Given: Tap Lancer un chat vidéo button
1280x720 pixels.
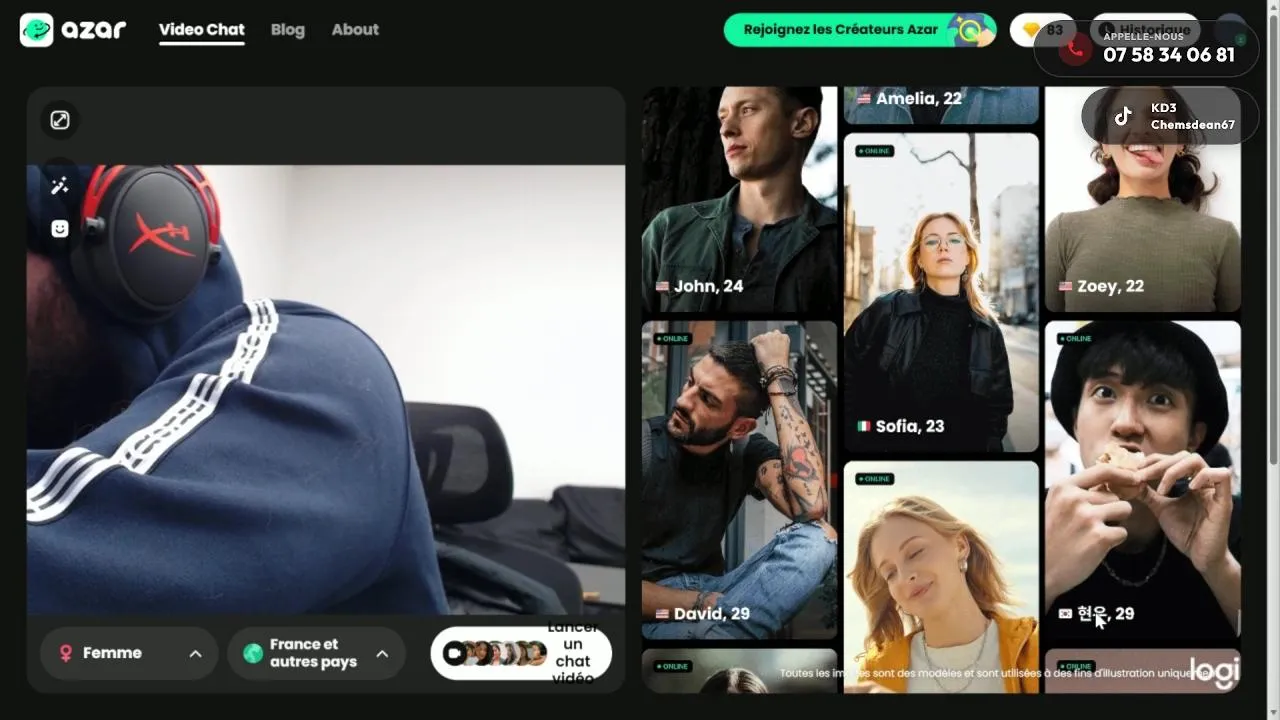Looking at the screenshot, I should coord(521,653).
